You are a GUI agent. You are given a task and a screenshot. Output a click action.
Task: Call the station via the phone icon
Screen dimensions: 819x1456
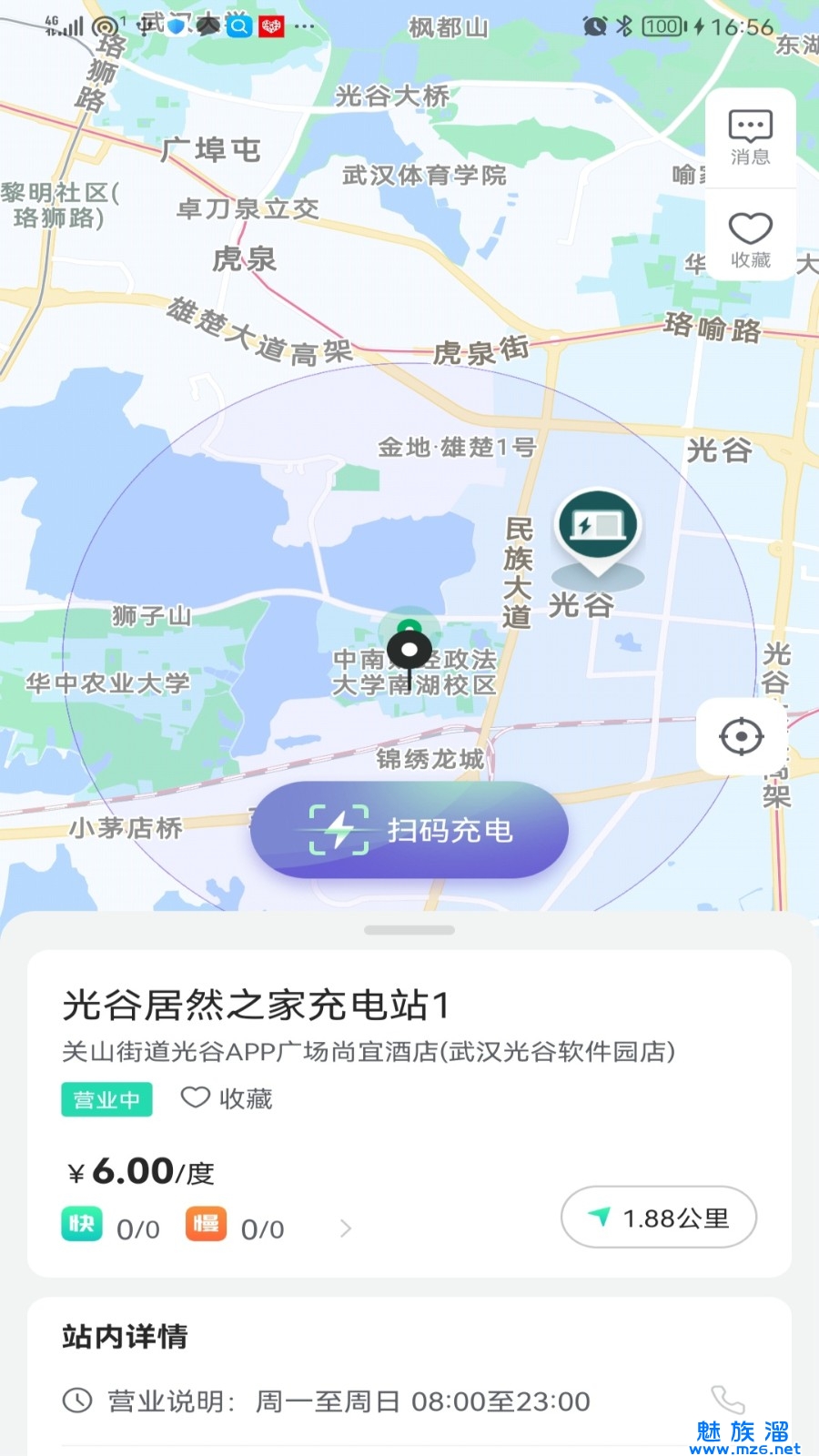727,1400
